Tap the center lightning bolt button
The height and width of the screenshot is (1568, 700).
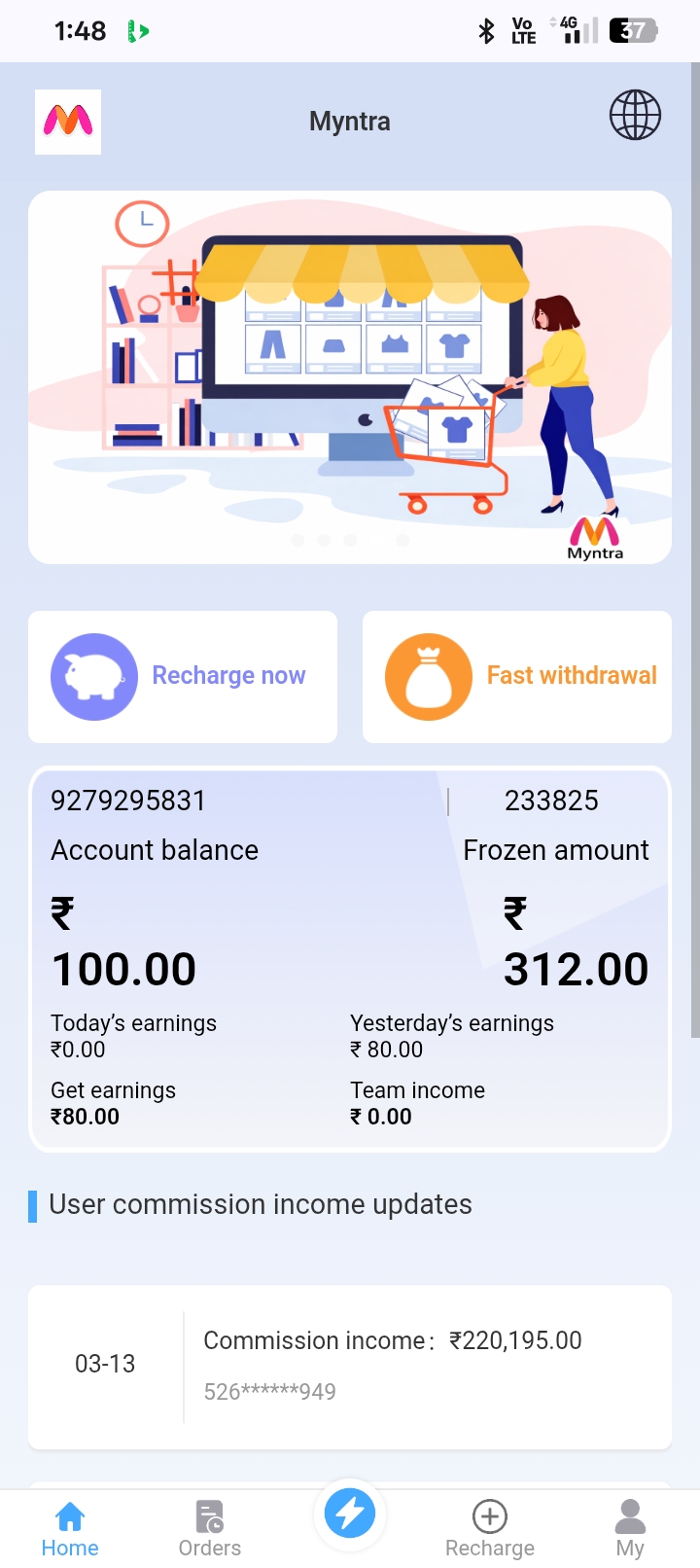coord(350,1514)
